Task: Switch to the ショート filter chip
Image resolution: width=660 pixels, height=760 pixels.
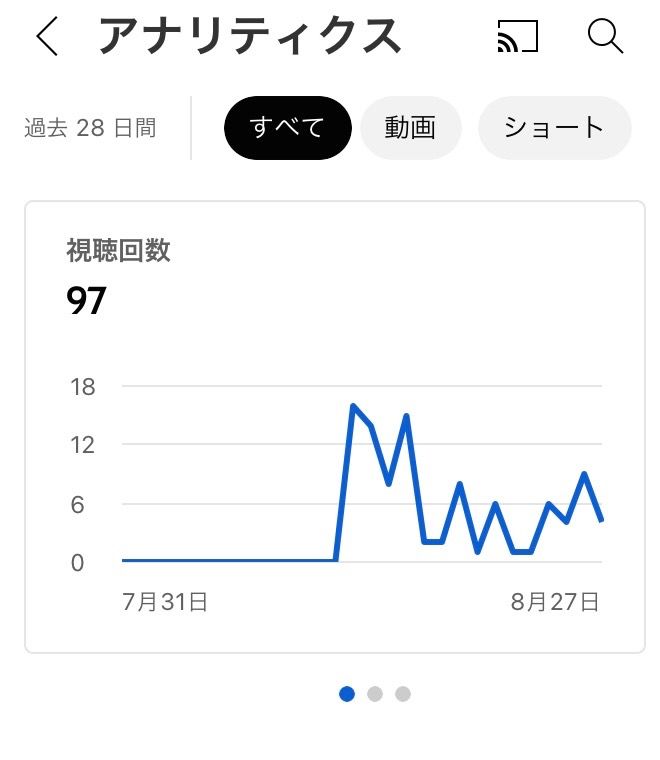Action: 554,128
